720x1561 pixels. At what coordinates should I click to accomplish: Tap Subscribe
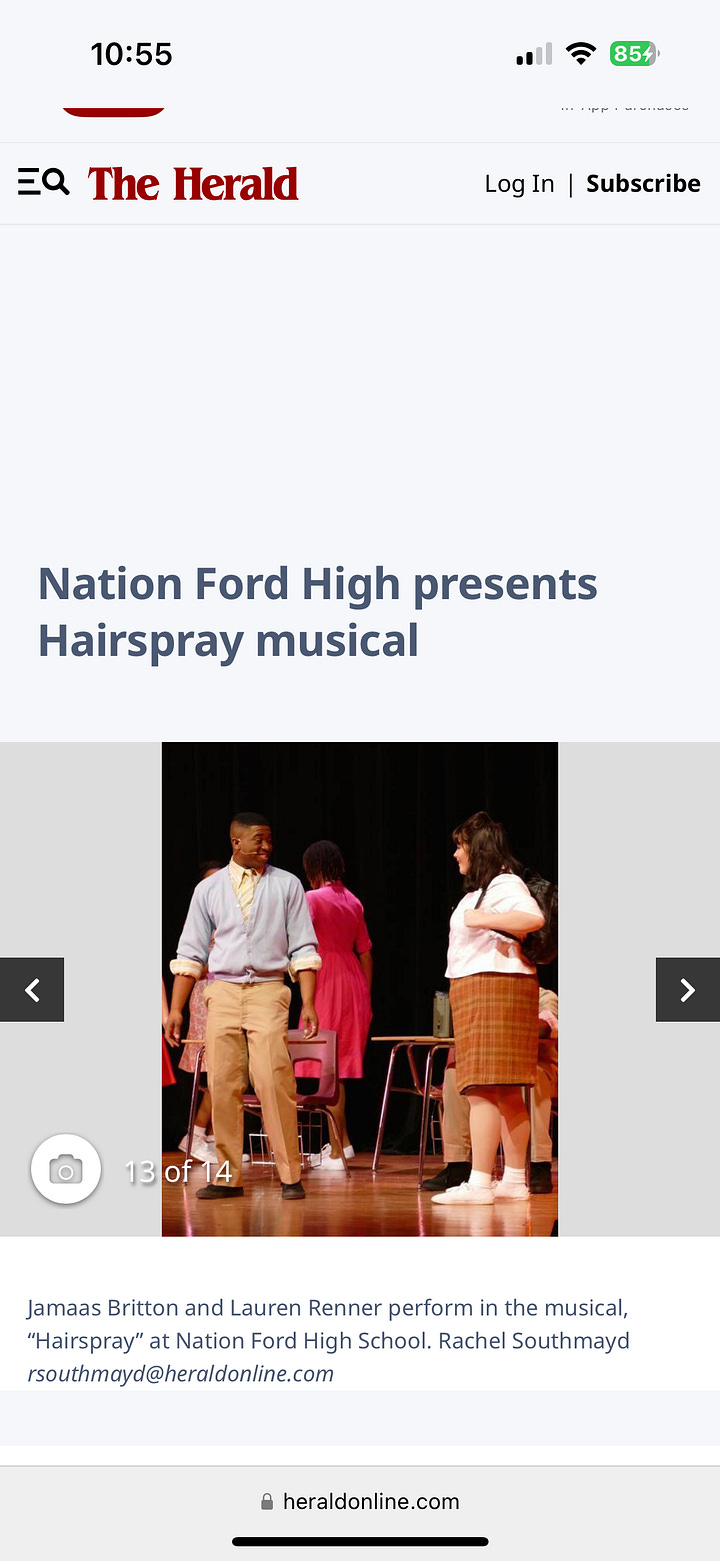pyautogui.click(x=643, y=184)
